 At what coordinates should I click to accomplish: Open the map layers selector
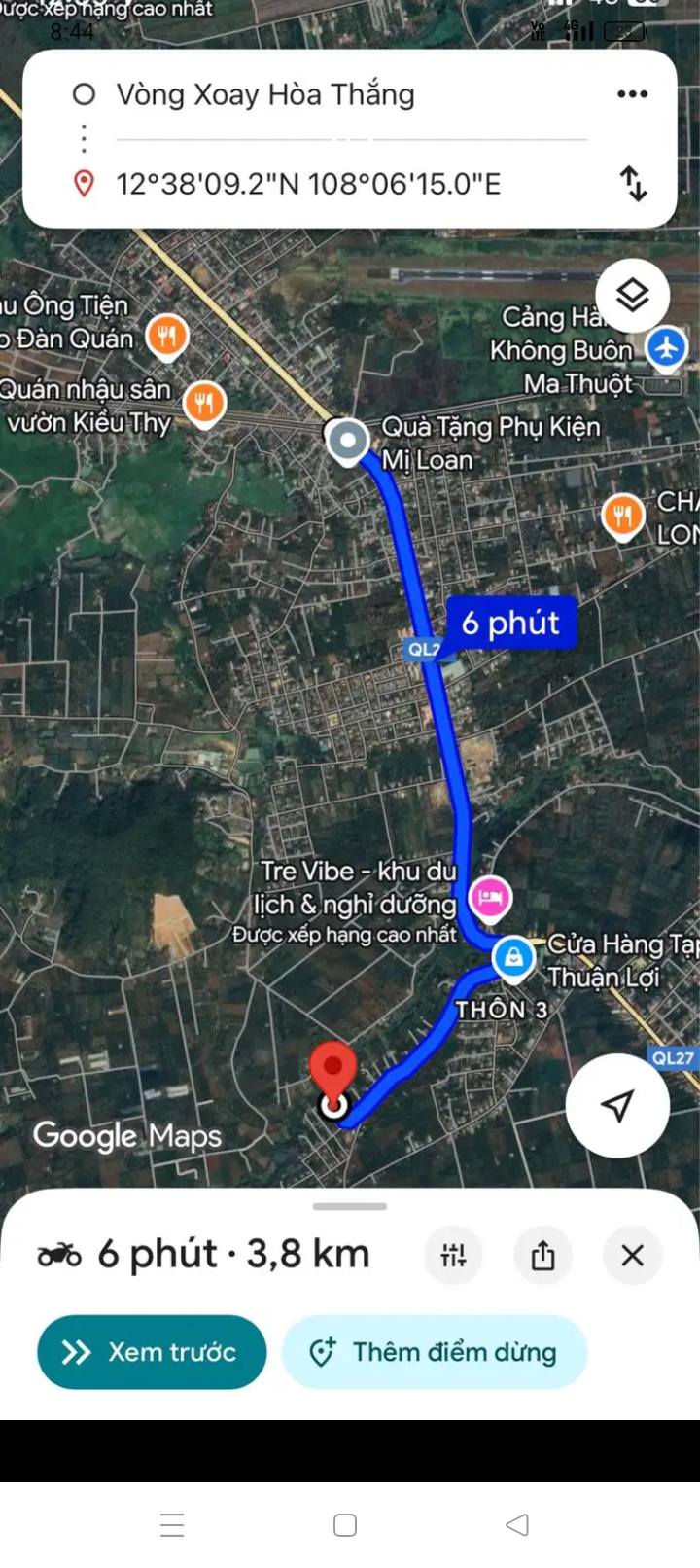tap(632, 295)
